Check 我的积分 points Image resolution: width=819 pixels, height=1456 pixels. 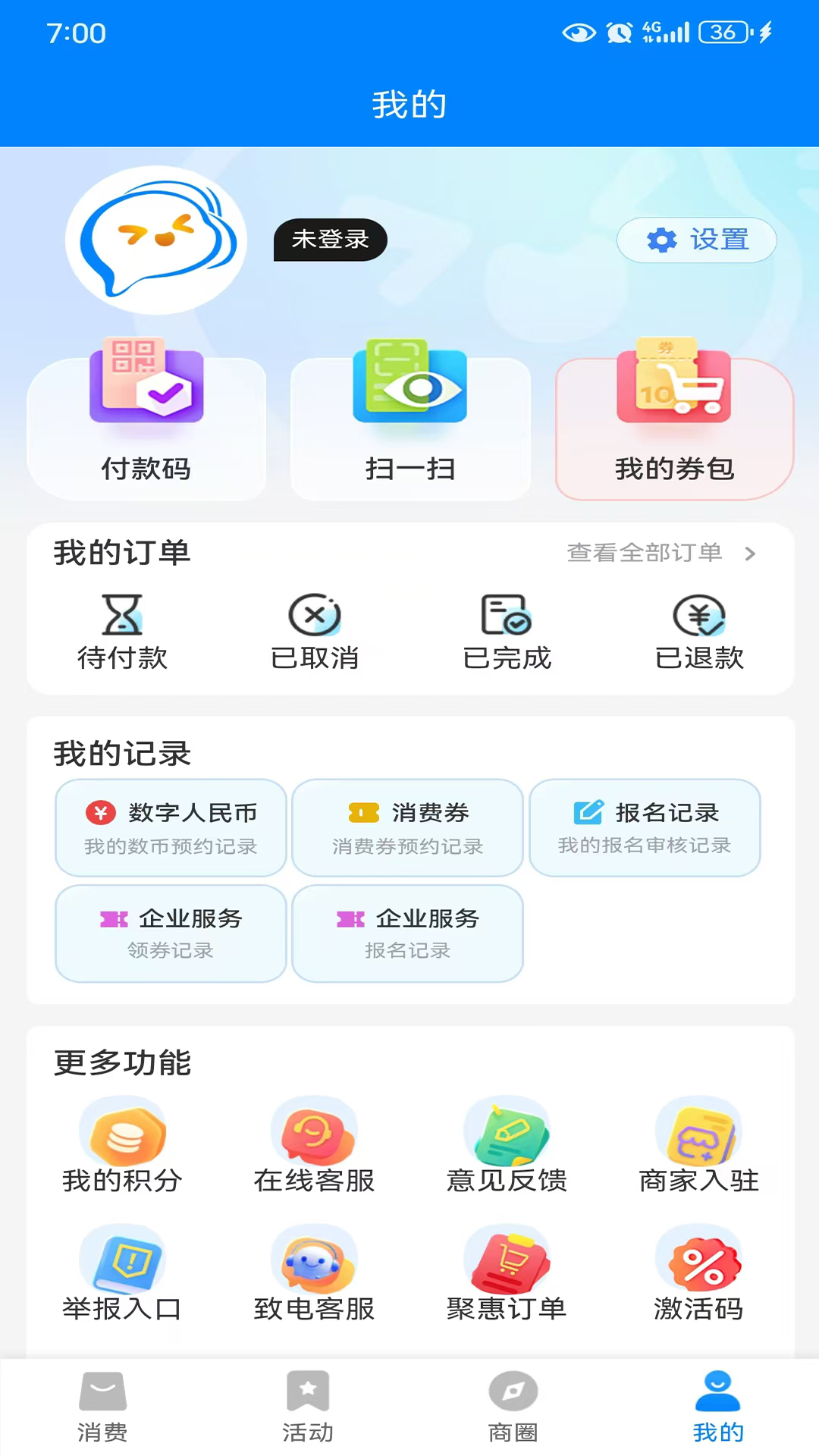coord(122,1146)
